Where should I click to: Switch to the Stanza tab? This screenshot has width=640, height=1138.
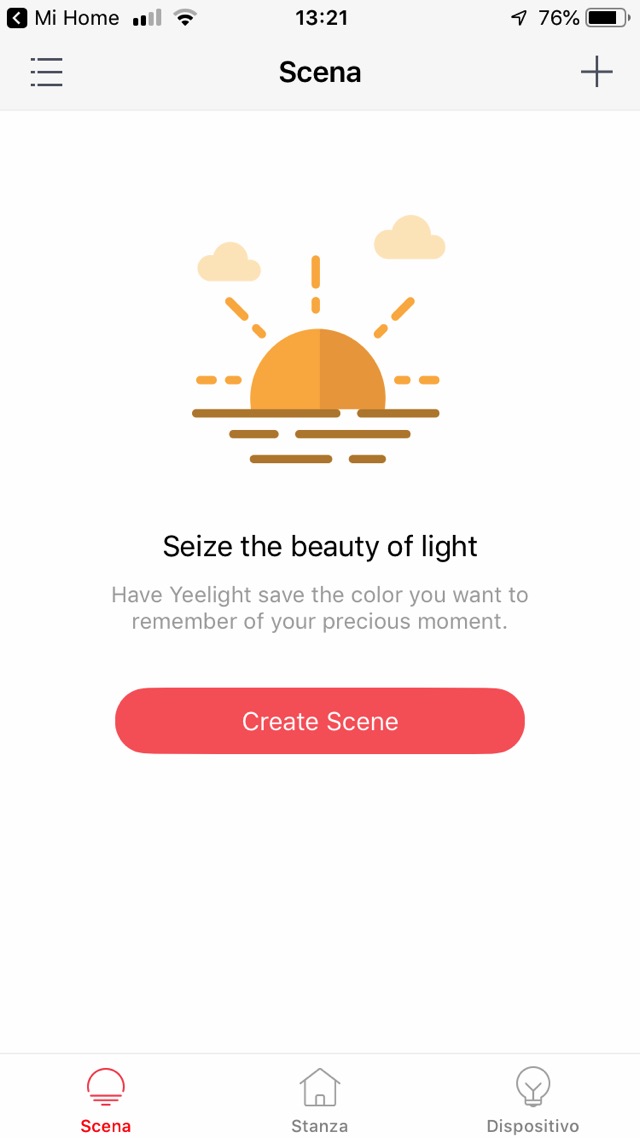tap(319, 1098)
